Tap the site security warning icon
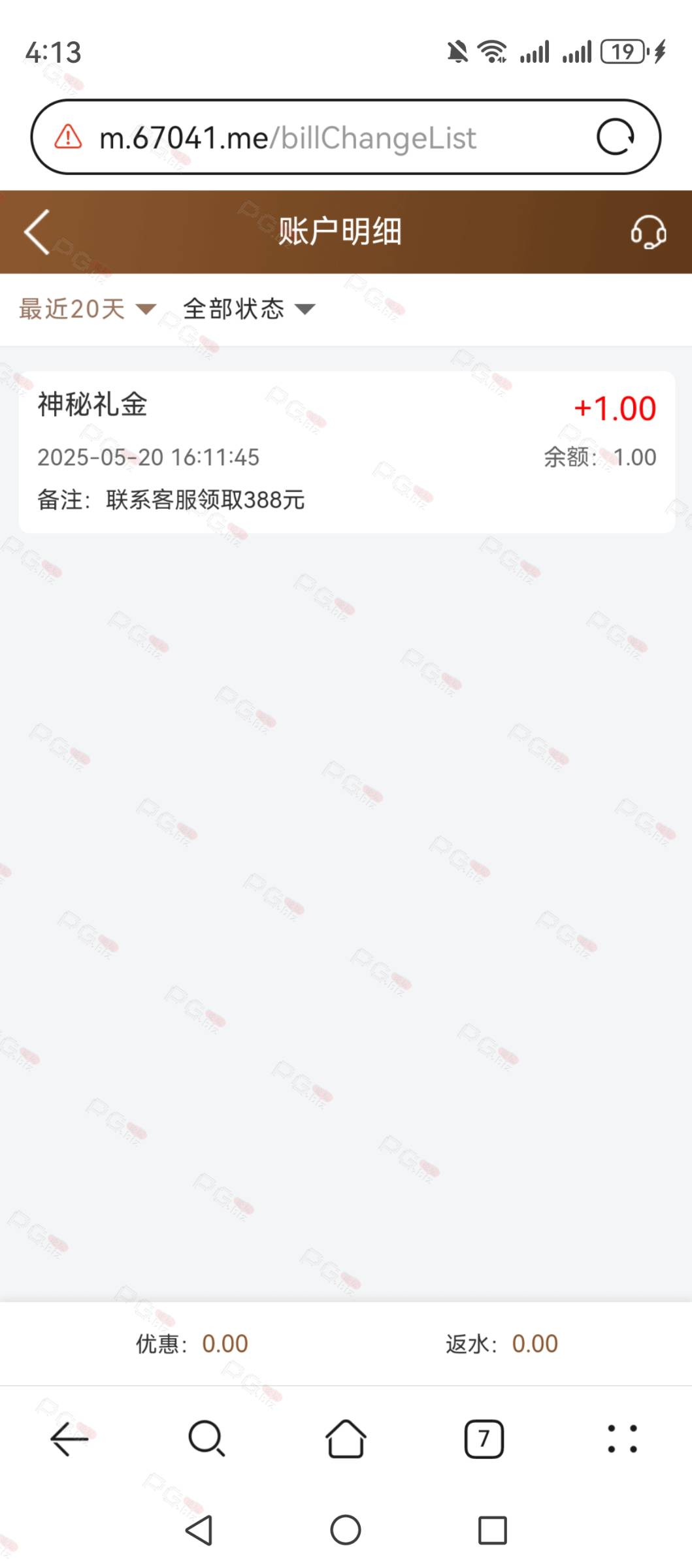 [68, 137]
